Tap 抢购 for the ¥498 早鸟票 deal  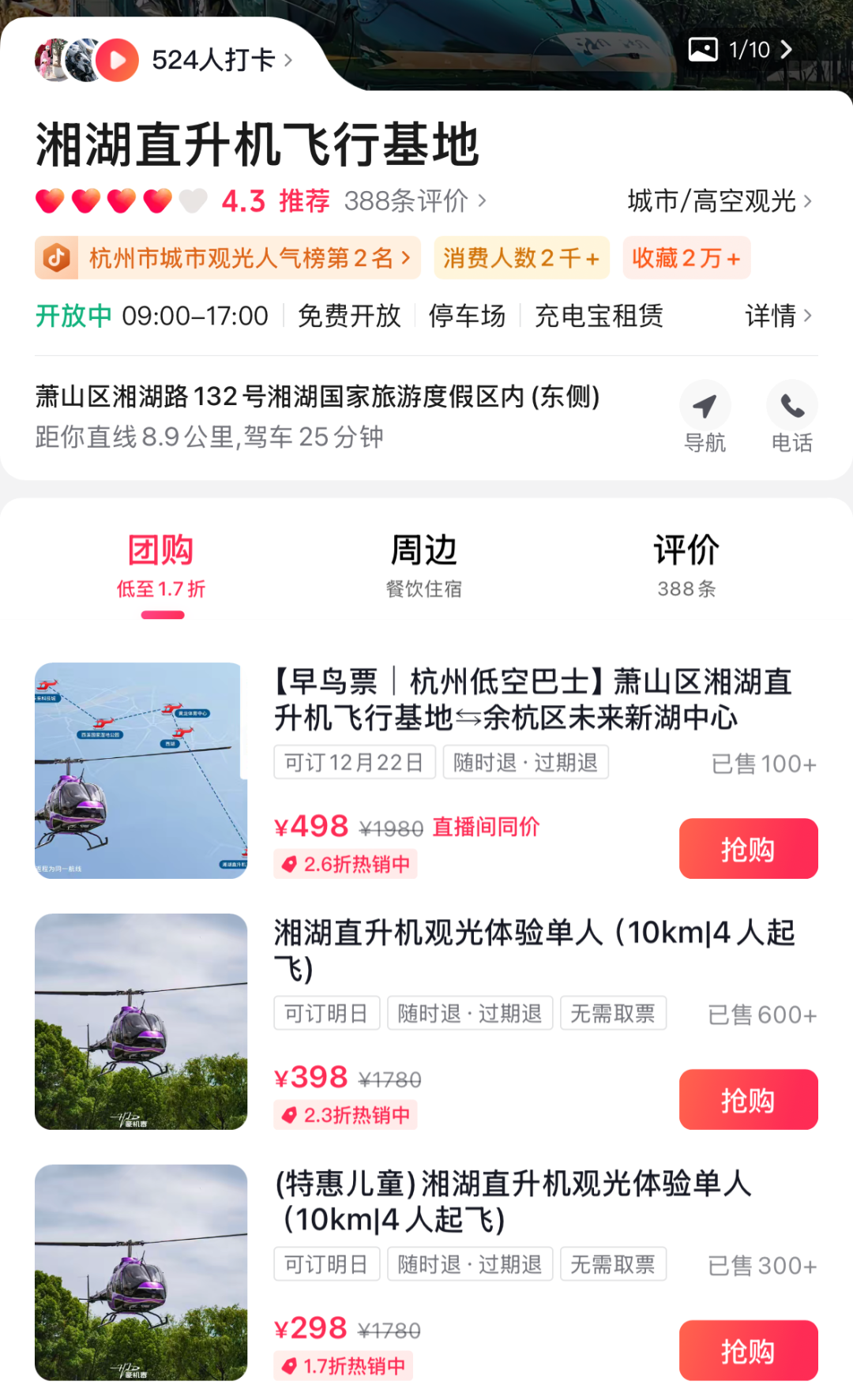[x=748, y=849]
